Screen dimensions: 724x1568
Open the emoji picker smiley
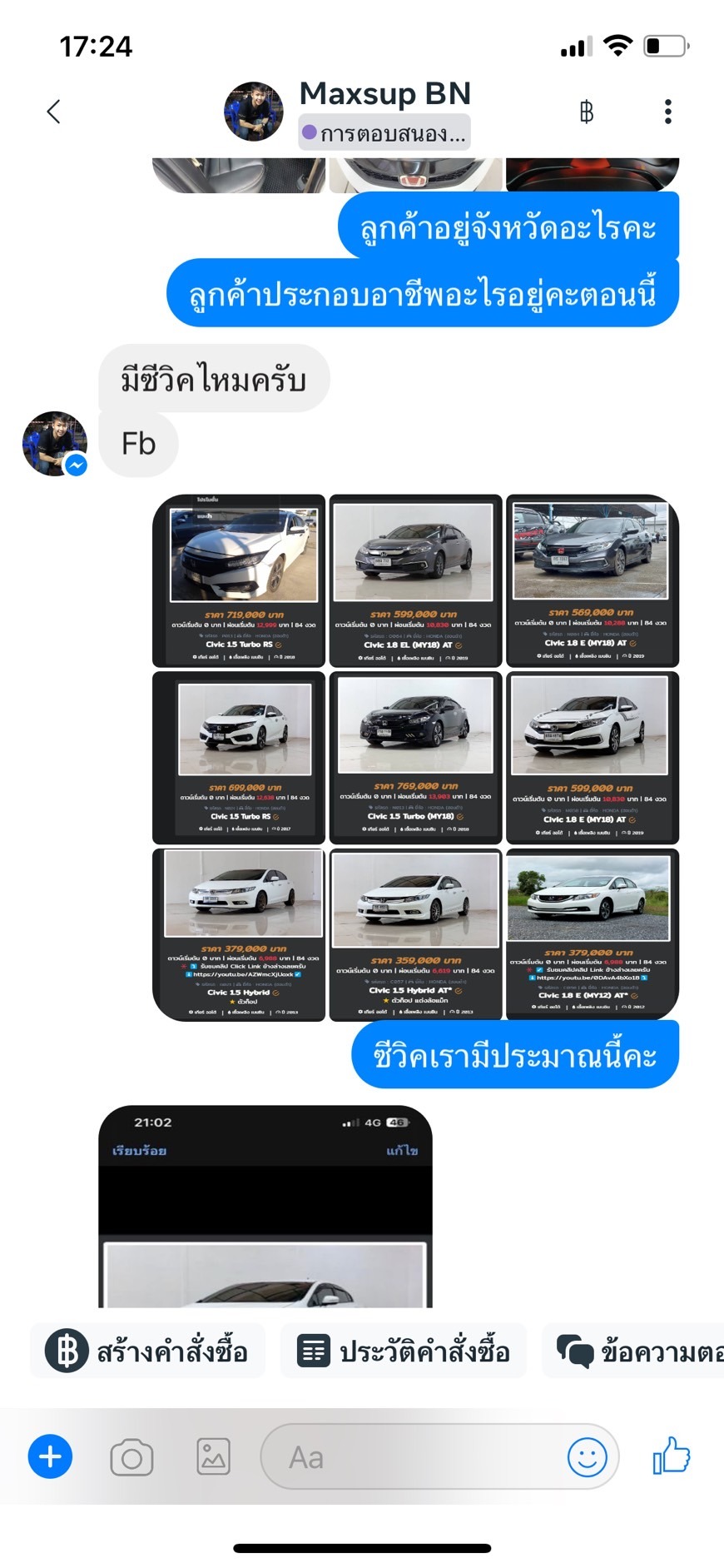[587, 1457]
